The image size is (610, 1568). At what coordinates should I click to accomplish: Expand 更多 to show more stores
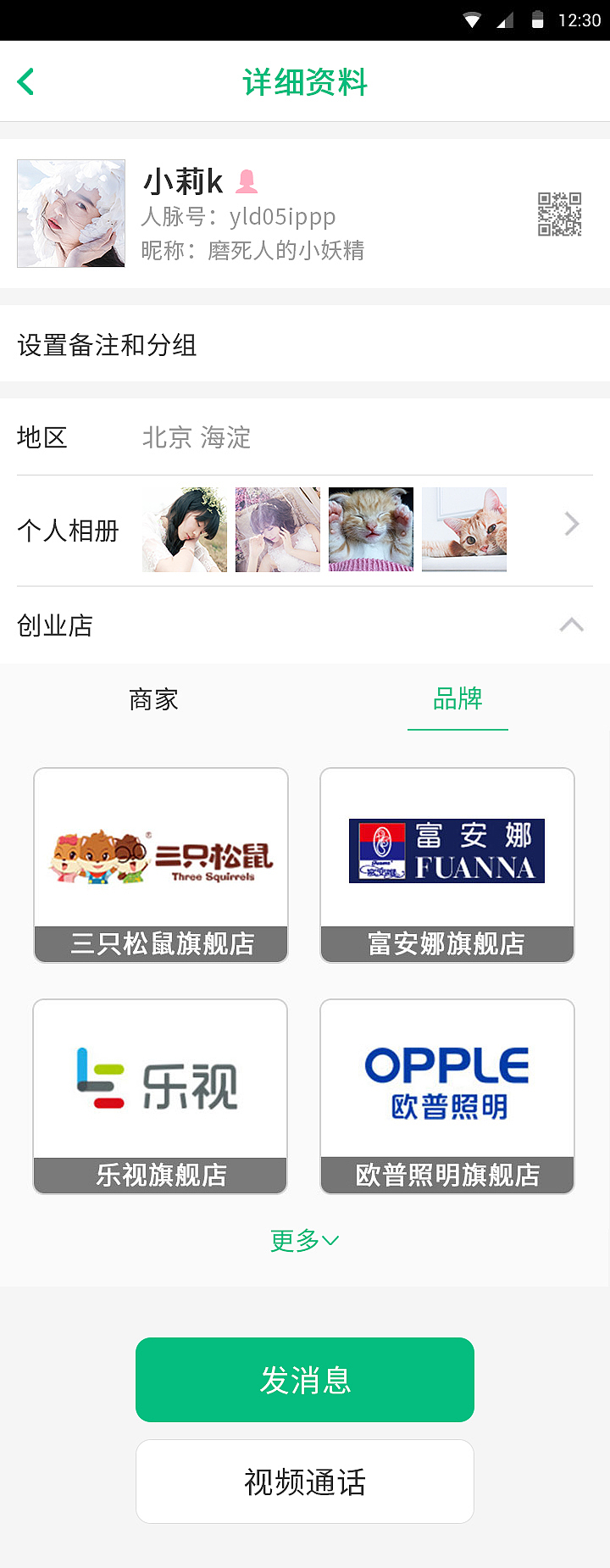305,1239
